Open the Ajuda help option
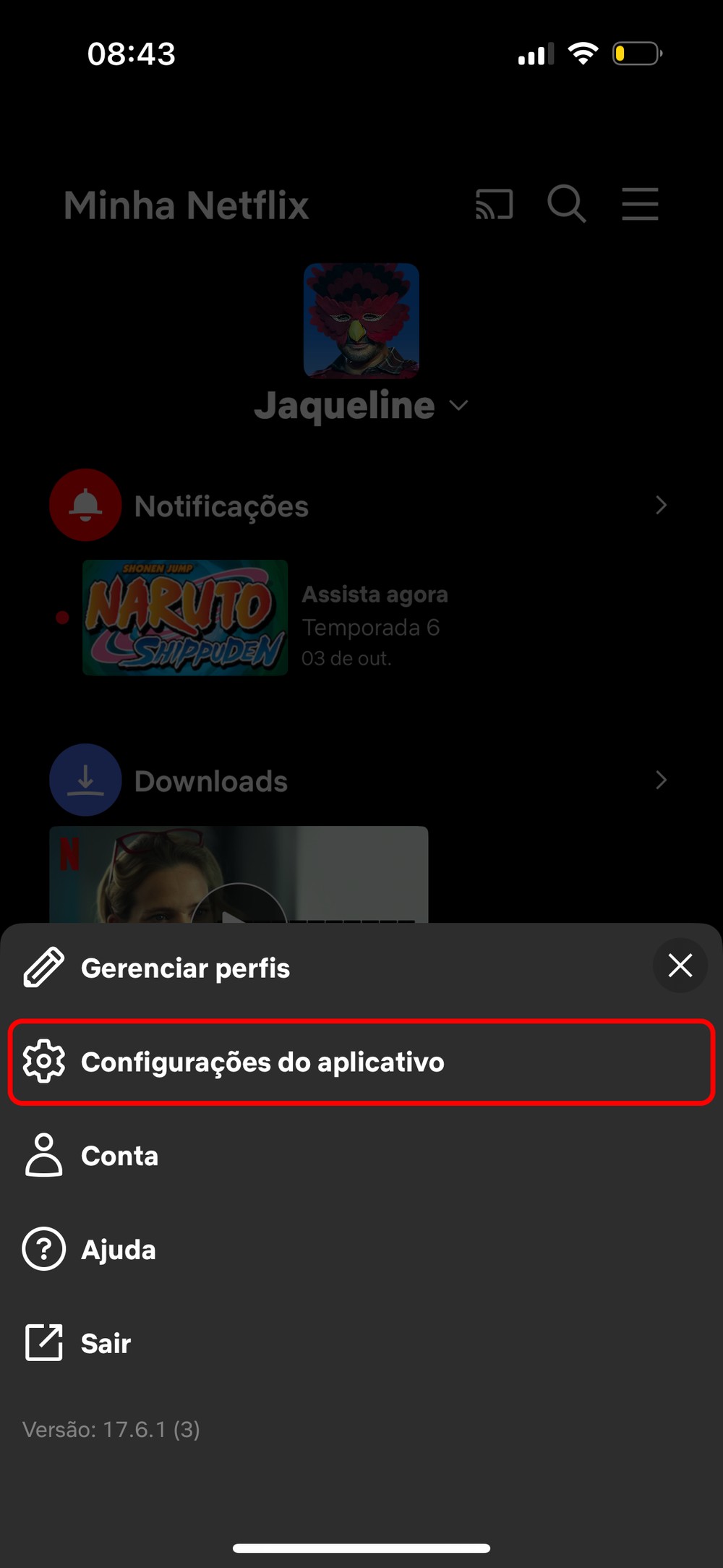The height and width of the screenshot is (1568, 723). (118, 1250)
